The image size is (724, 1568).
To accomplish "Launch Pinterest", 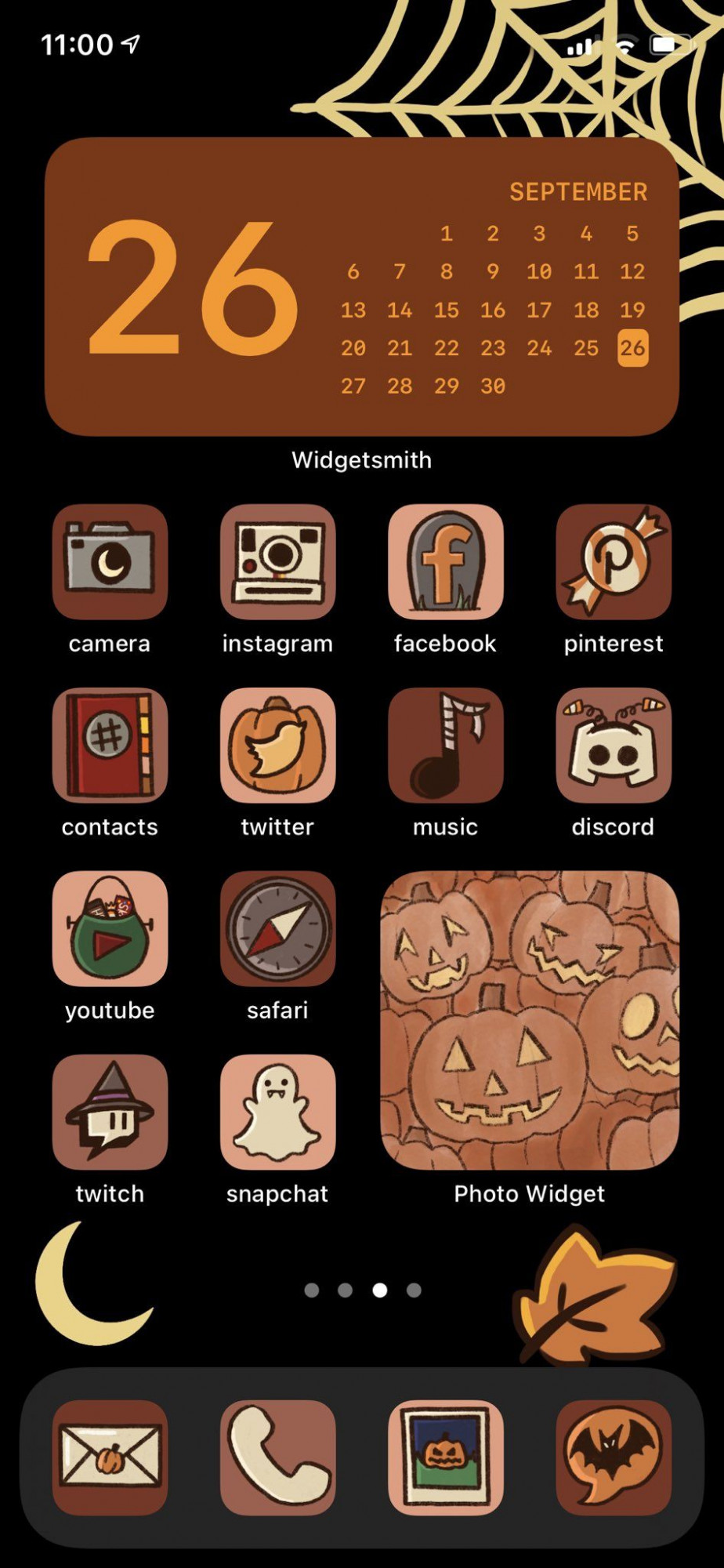I will (614, 562).
